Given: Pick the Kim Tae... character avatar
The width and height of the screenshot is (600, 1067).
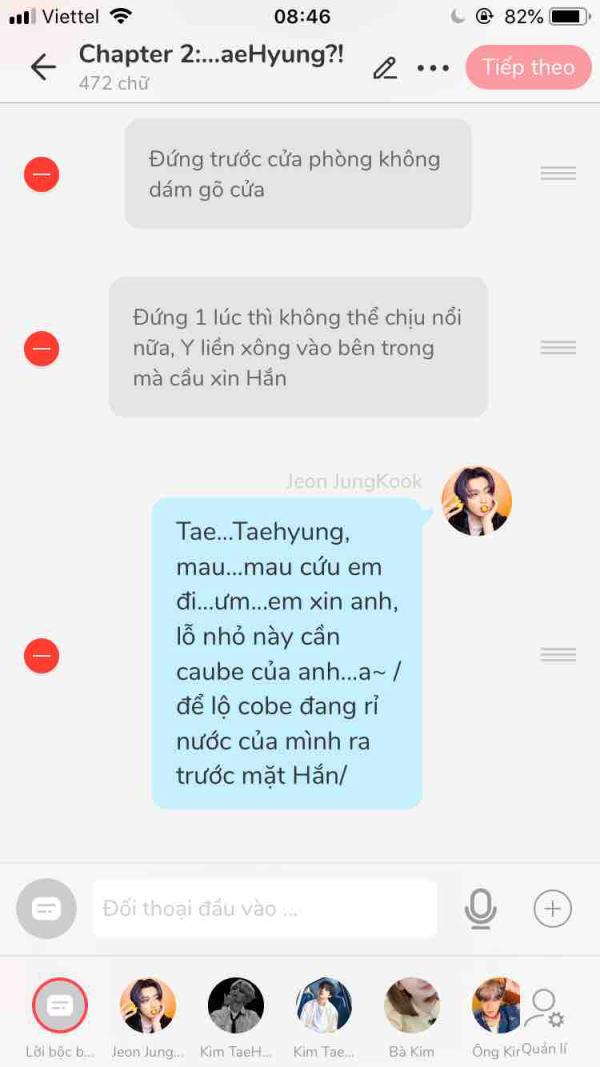Looking at the screenshot, I should [x=324, y=1006].
